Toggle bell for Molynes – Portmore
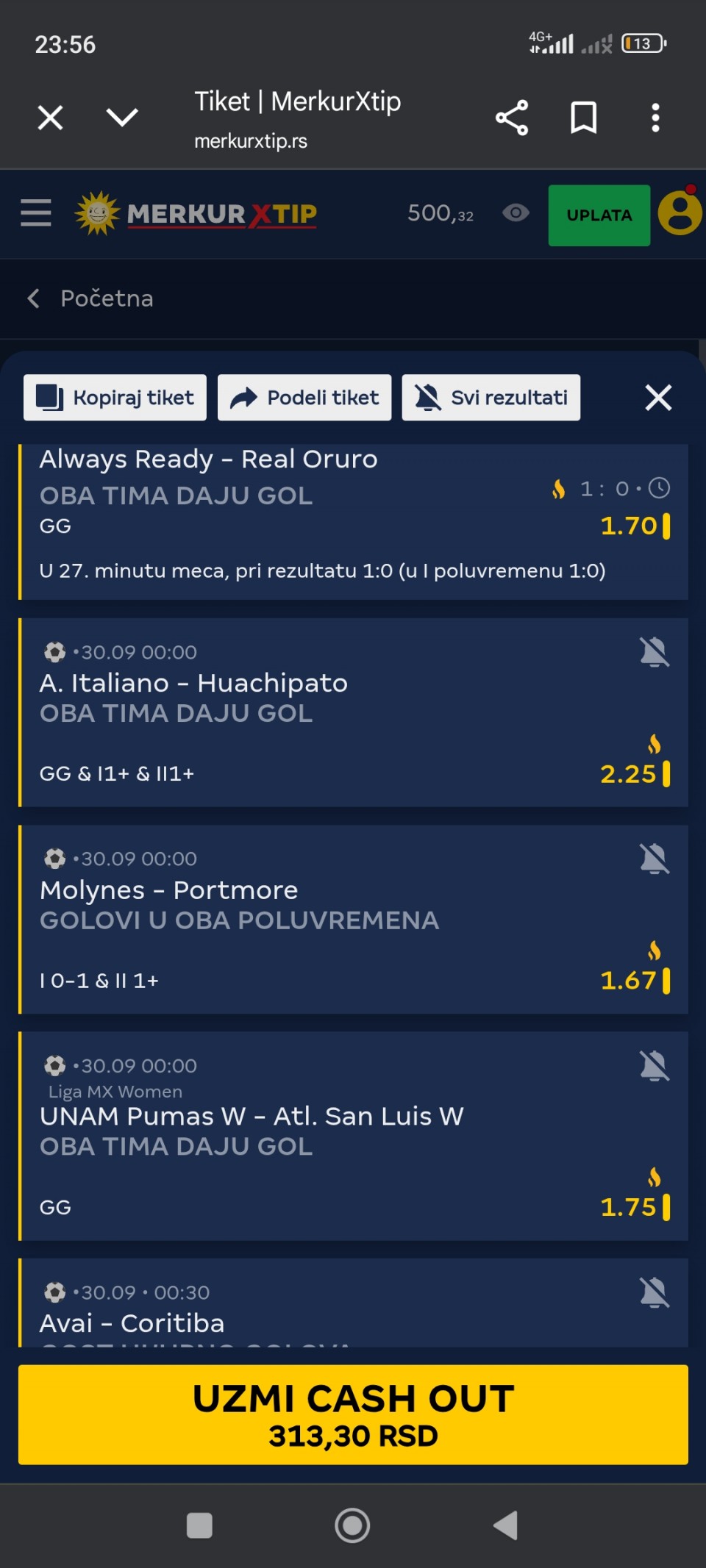 [654, 859]
